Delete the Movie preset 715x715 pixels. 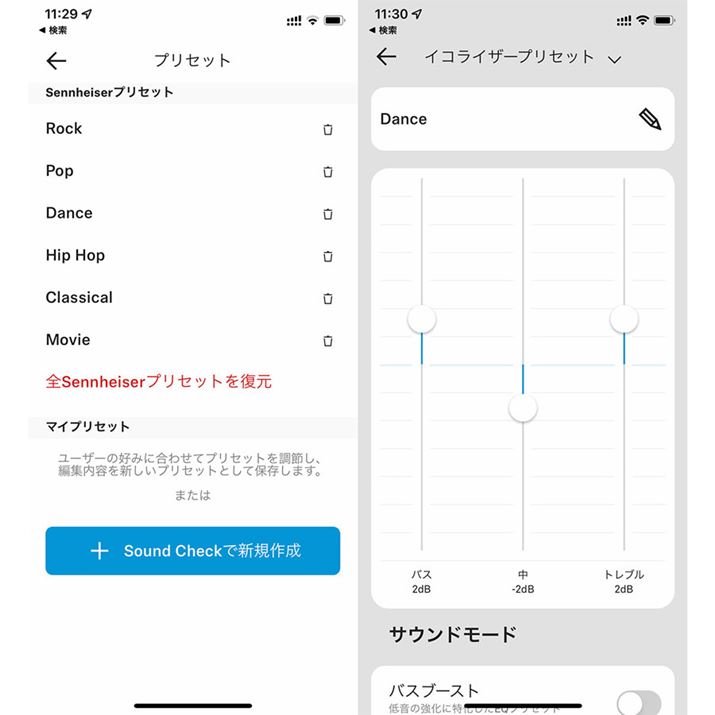point(328,341)
